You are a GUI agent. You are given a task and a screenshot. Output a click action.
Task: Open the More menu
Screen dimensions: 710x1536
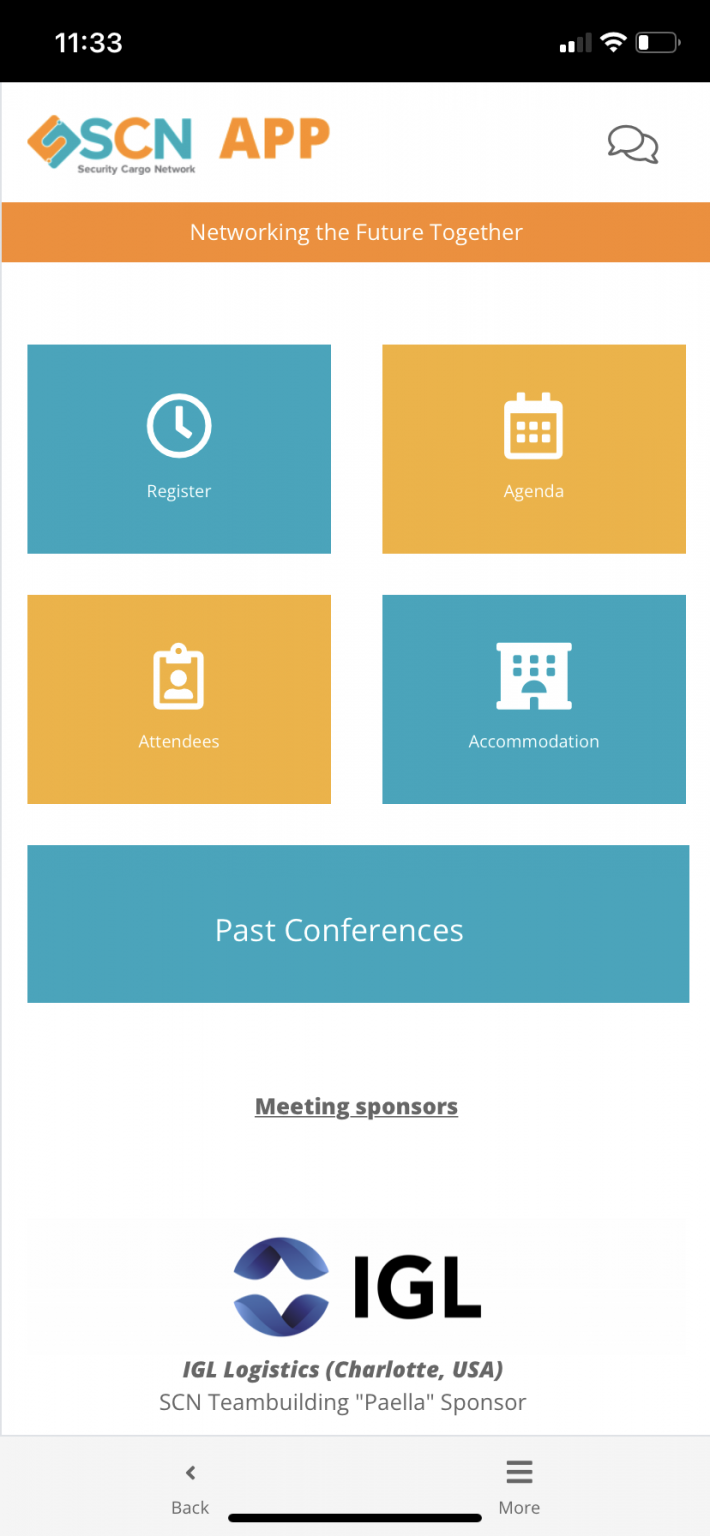519,1489
